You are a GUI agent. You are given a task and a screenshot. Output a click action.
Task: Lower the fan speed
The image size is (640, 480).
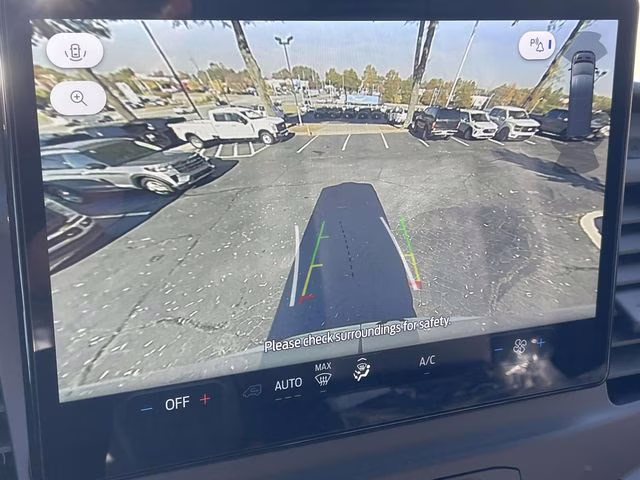click(498, 350)
